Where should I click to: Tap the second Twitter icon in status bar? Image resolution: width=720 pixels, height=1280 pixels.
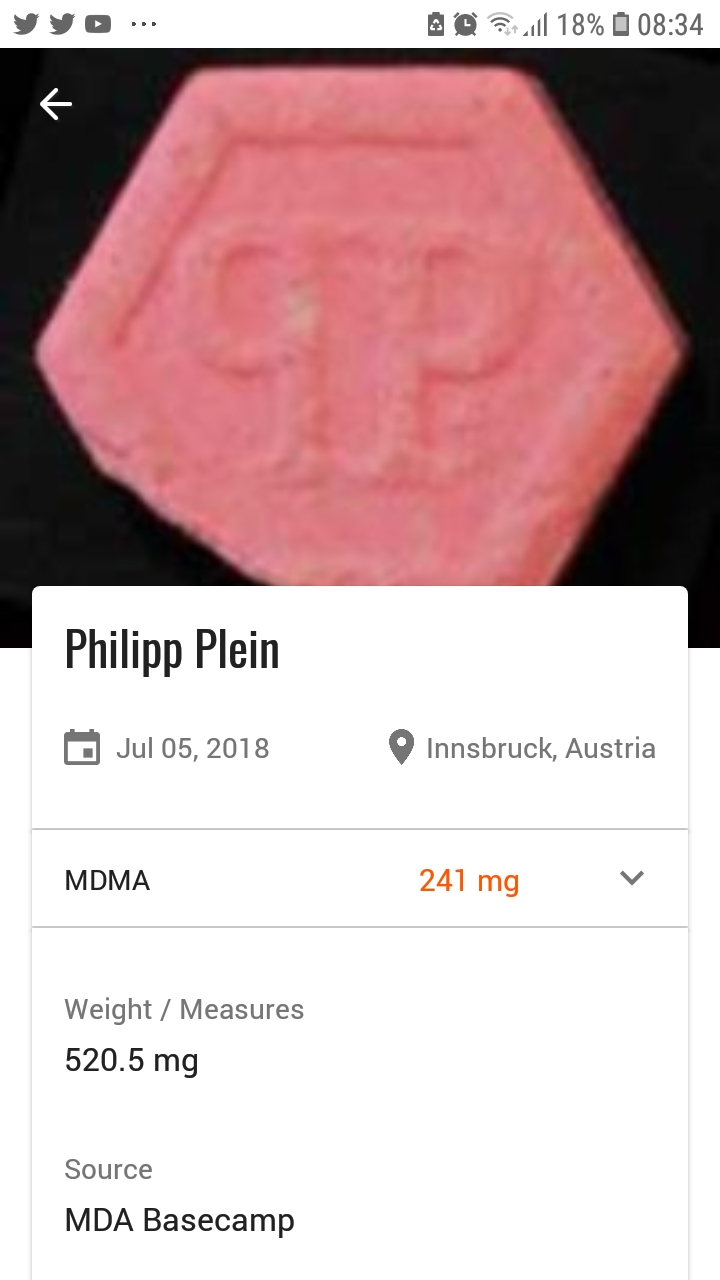pos(61,23)
